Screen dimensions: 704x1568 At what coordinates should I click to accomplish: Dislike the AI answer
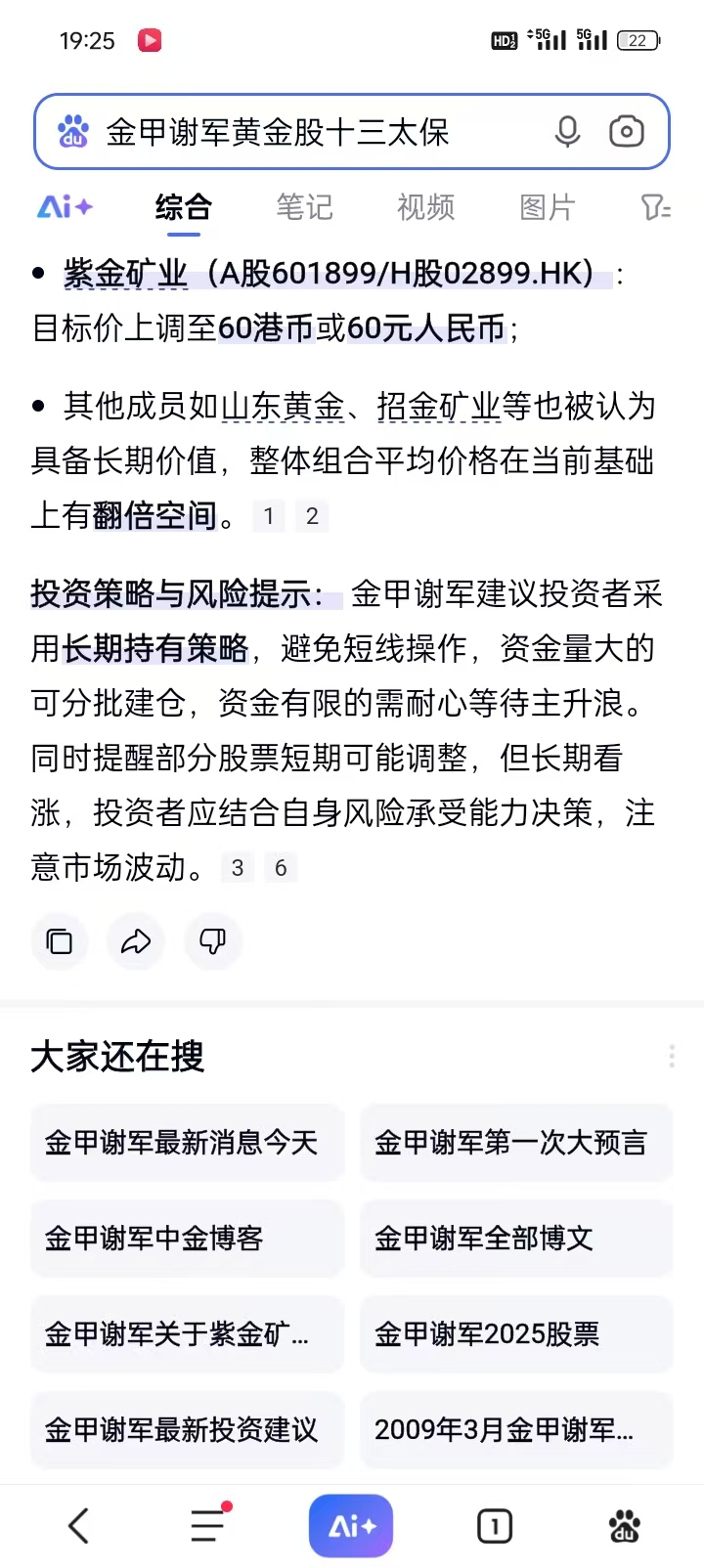[212, 941]
